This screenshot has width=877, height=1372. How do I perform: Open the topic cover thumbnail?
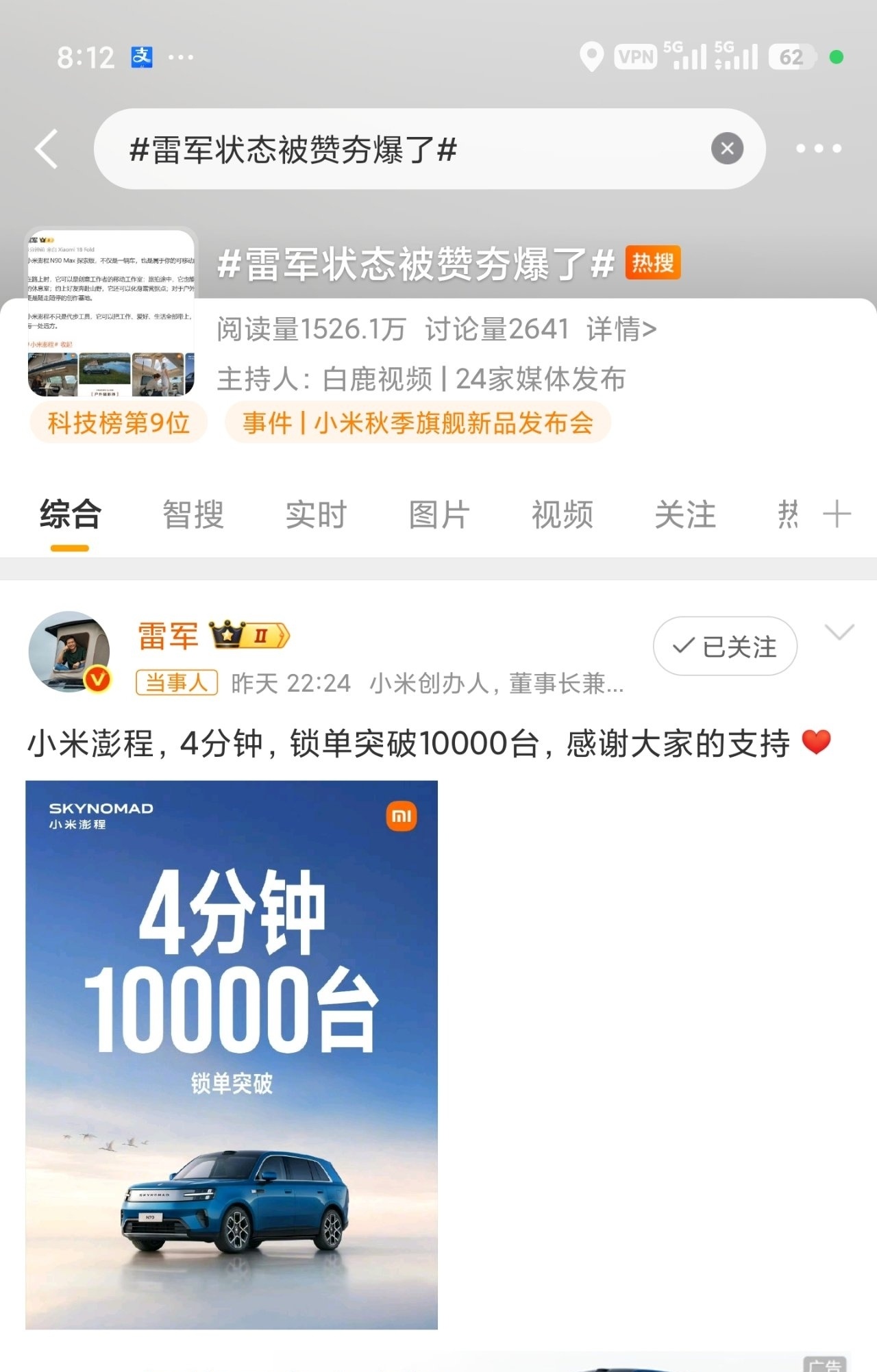click(x=111, y=313)
